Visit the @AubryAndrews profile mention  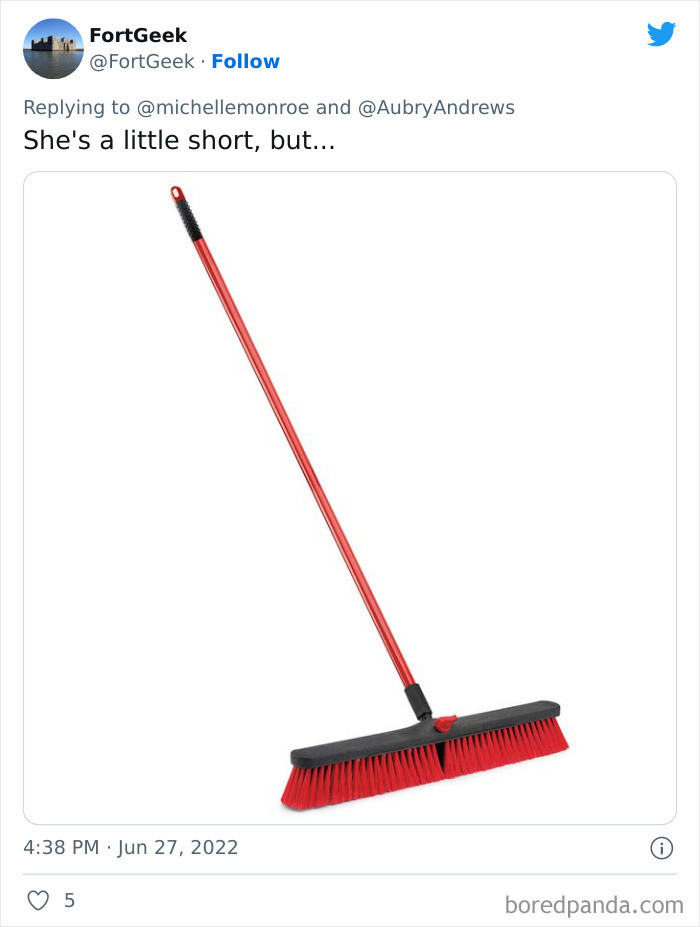(x=435, y=108)
